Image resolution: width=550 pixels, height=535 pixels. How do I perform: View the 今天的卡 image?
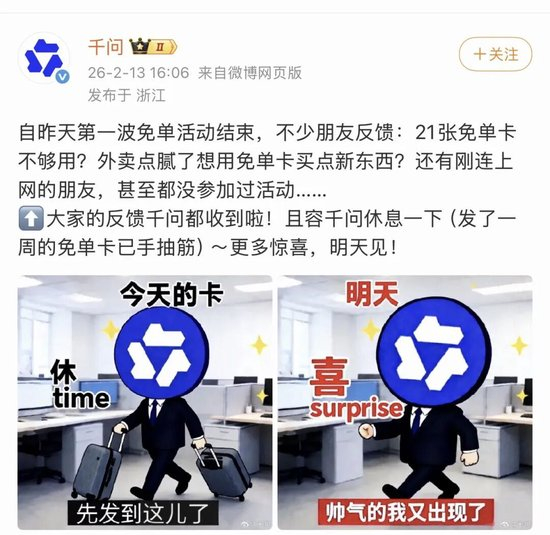point(145,403)
